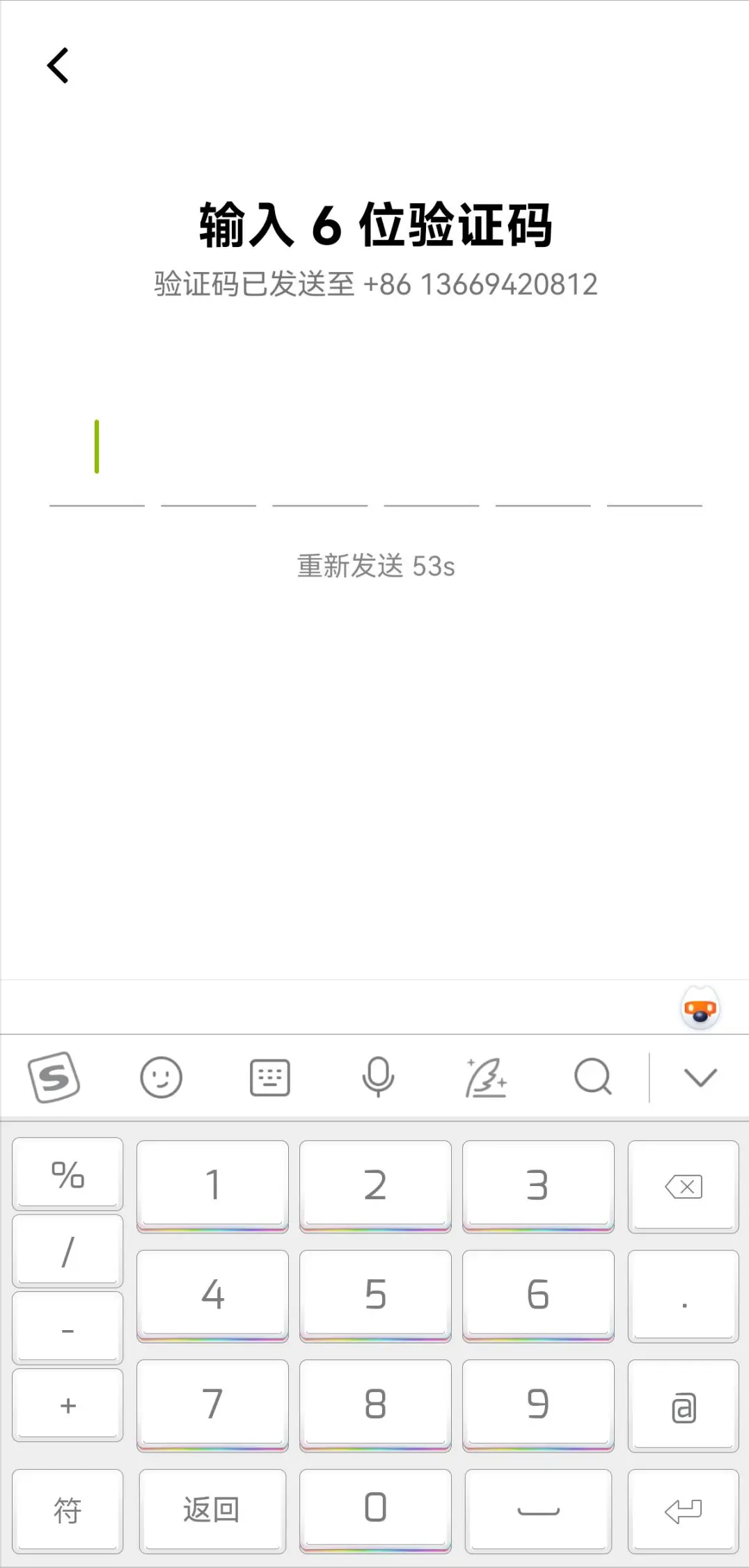This screenshot has height=1568, width=749.
Task: Tap the space key on the keypad
Action: (538, 1510)
